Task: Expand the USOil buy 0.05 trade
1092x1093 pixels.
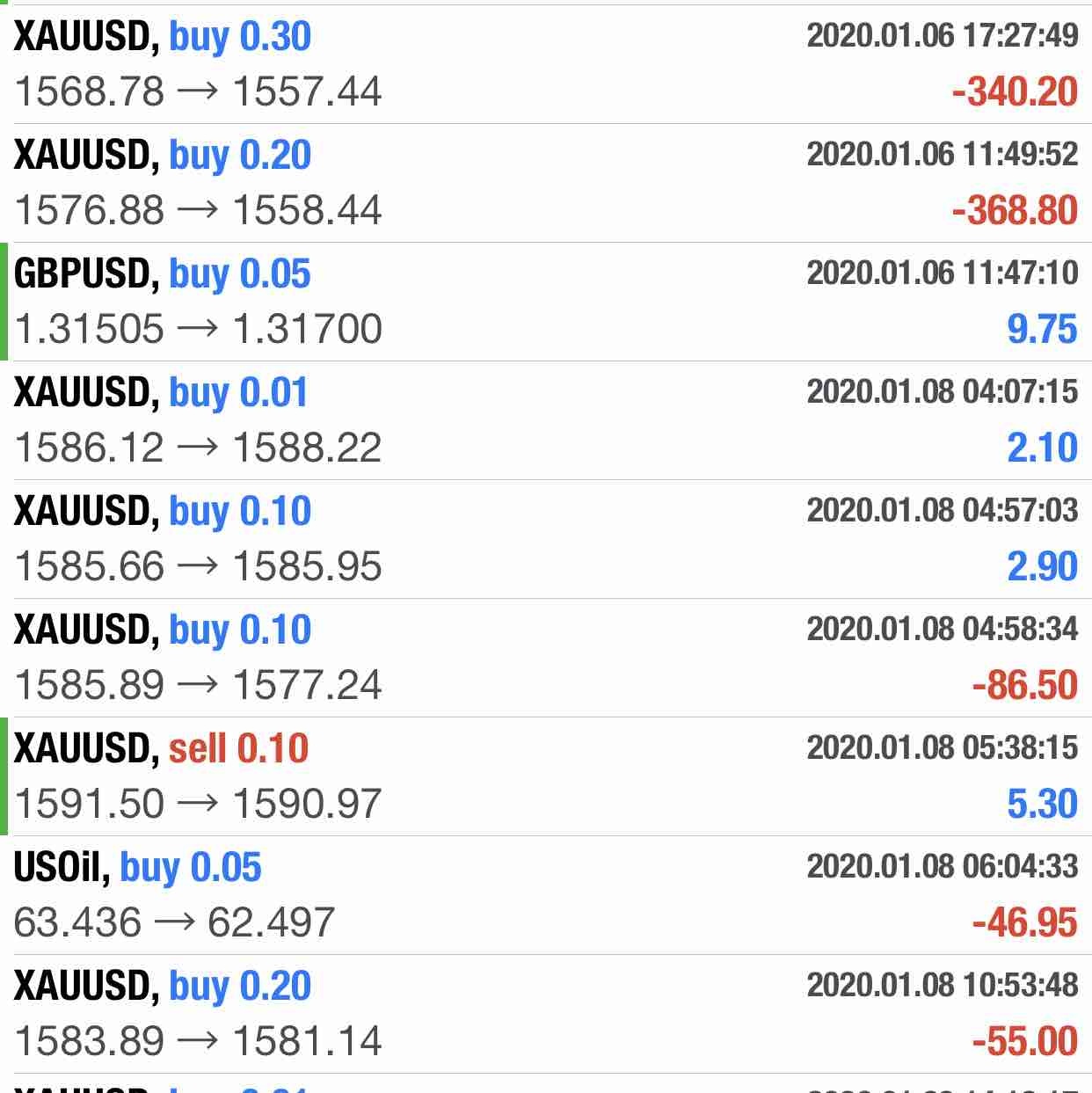Action: [x=545, y=895]
